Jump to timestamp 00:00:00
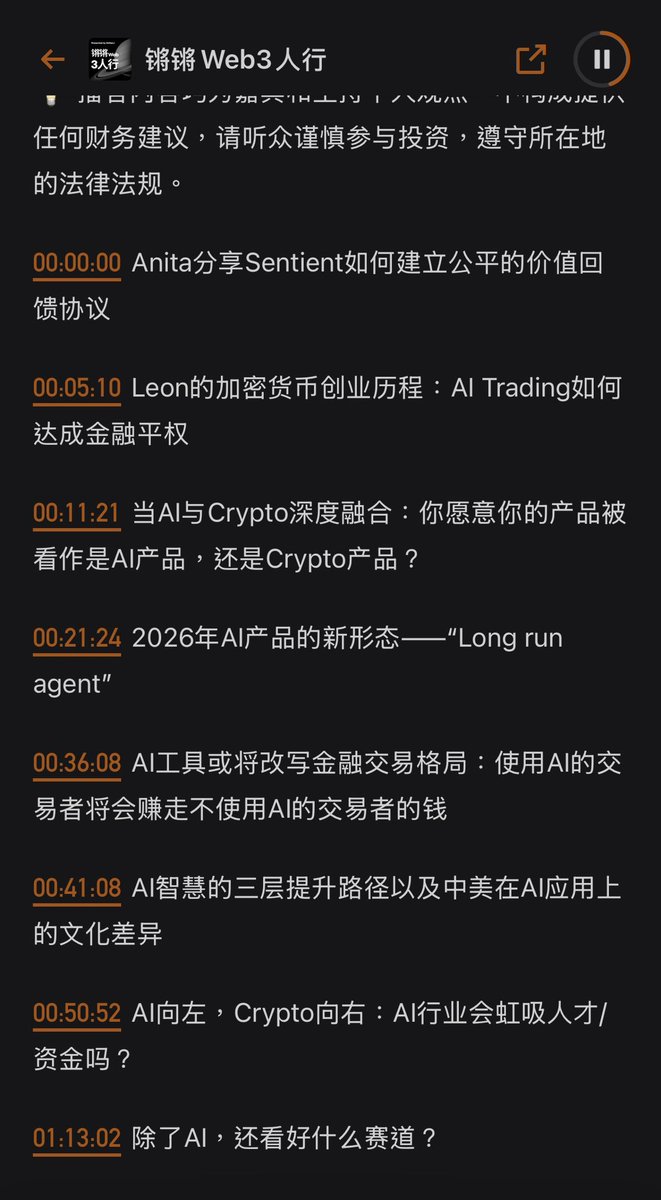The image size is (661, 1200). [77, 264]
